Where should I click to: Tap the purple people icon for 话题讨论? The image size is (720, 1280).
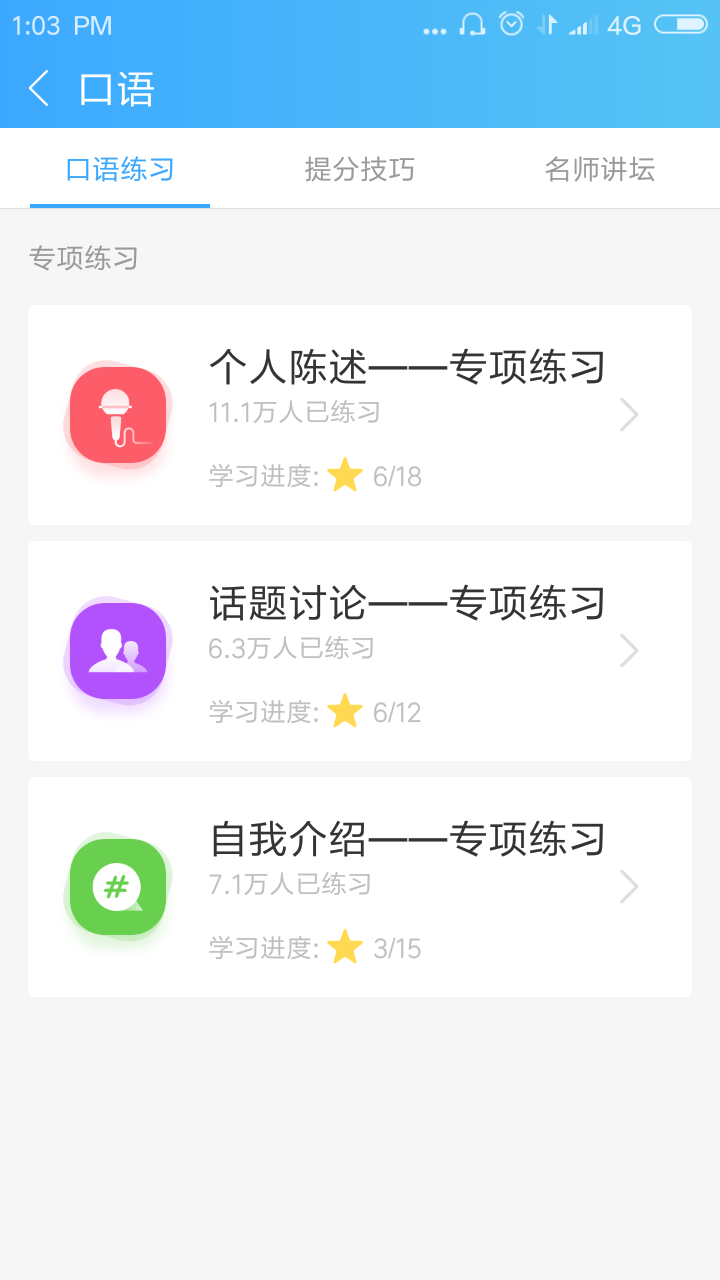[x=116, y=650]
